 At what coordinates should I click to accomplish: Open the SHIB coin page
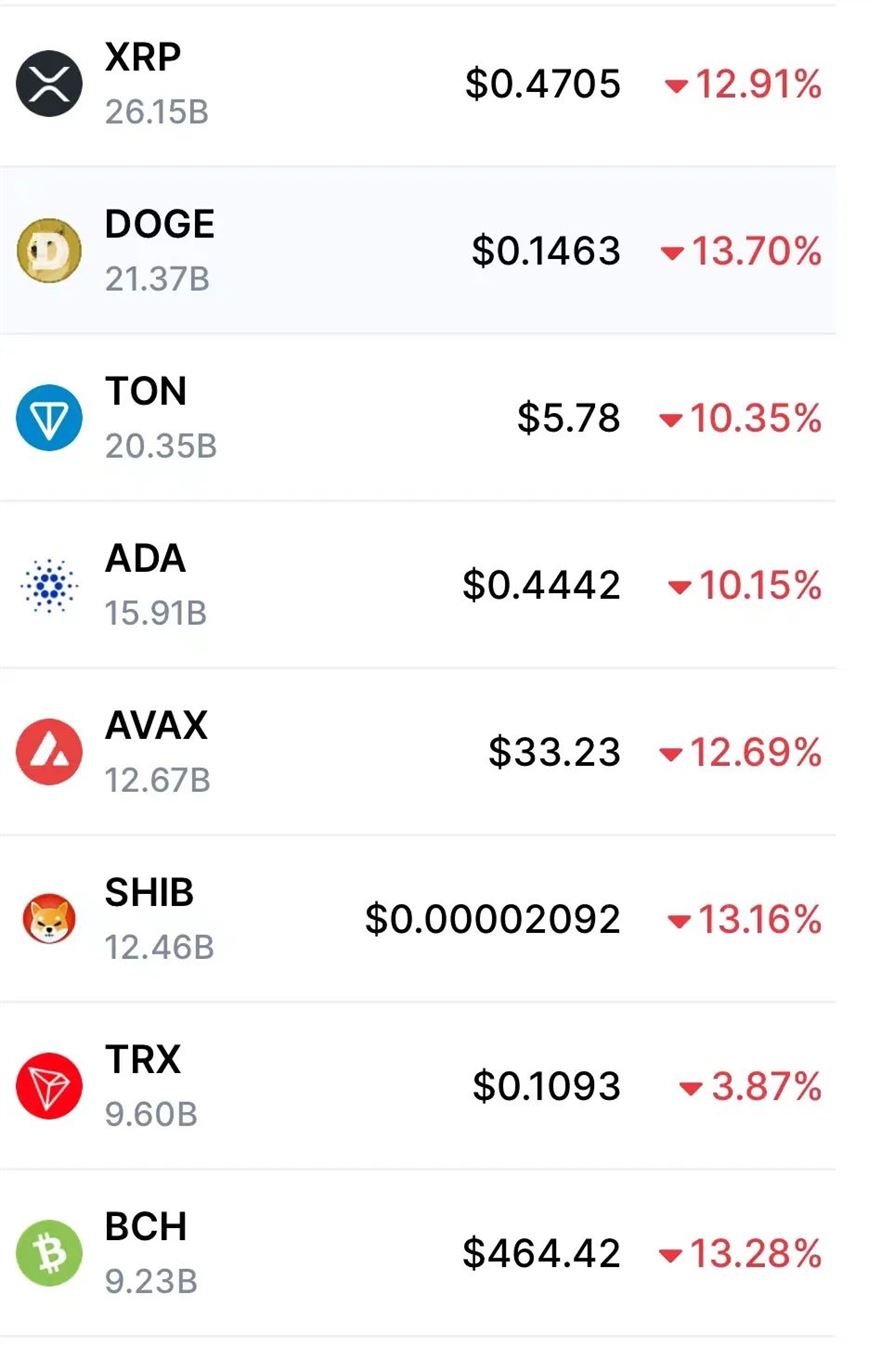pos(418,919)
